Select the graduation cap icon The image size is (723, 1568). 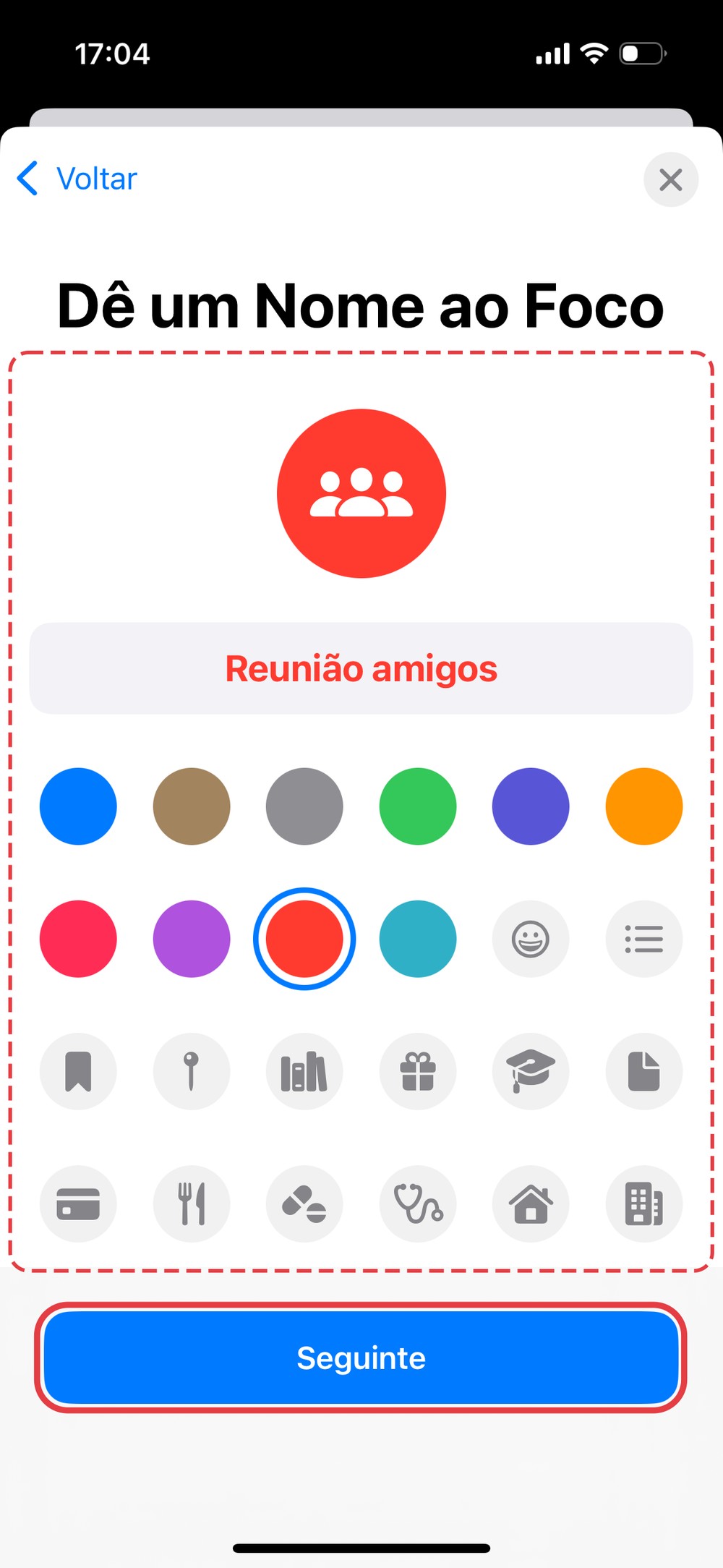(x=531, y=1071)
